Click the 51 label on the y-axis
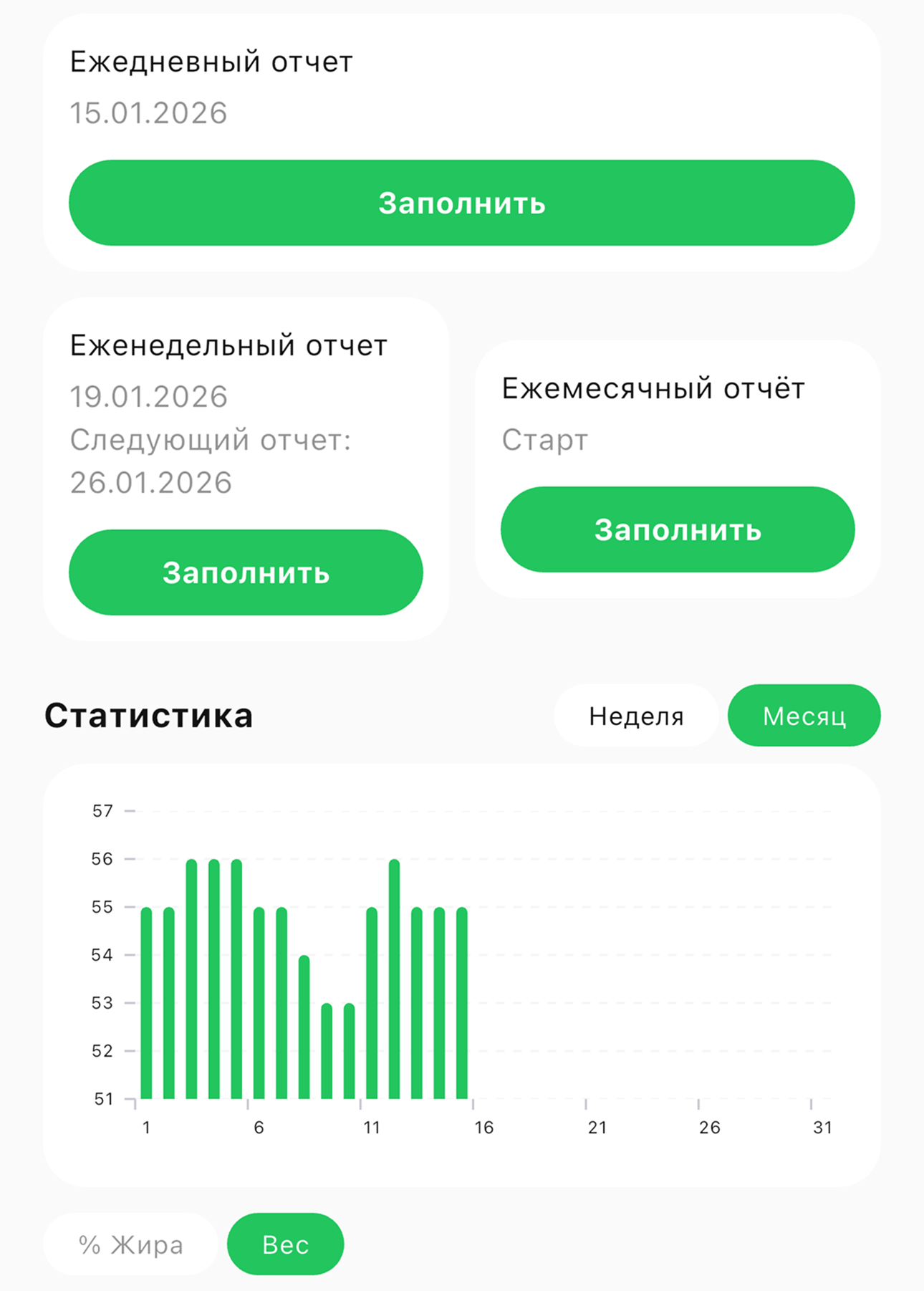 pos(105,1098)
